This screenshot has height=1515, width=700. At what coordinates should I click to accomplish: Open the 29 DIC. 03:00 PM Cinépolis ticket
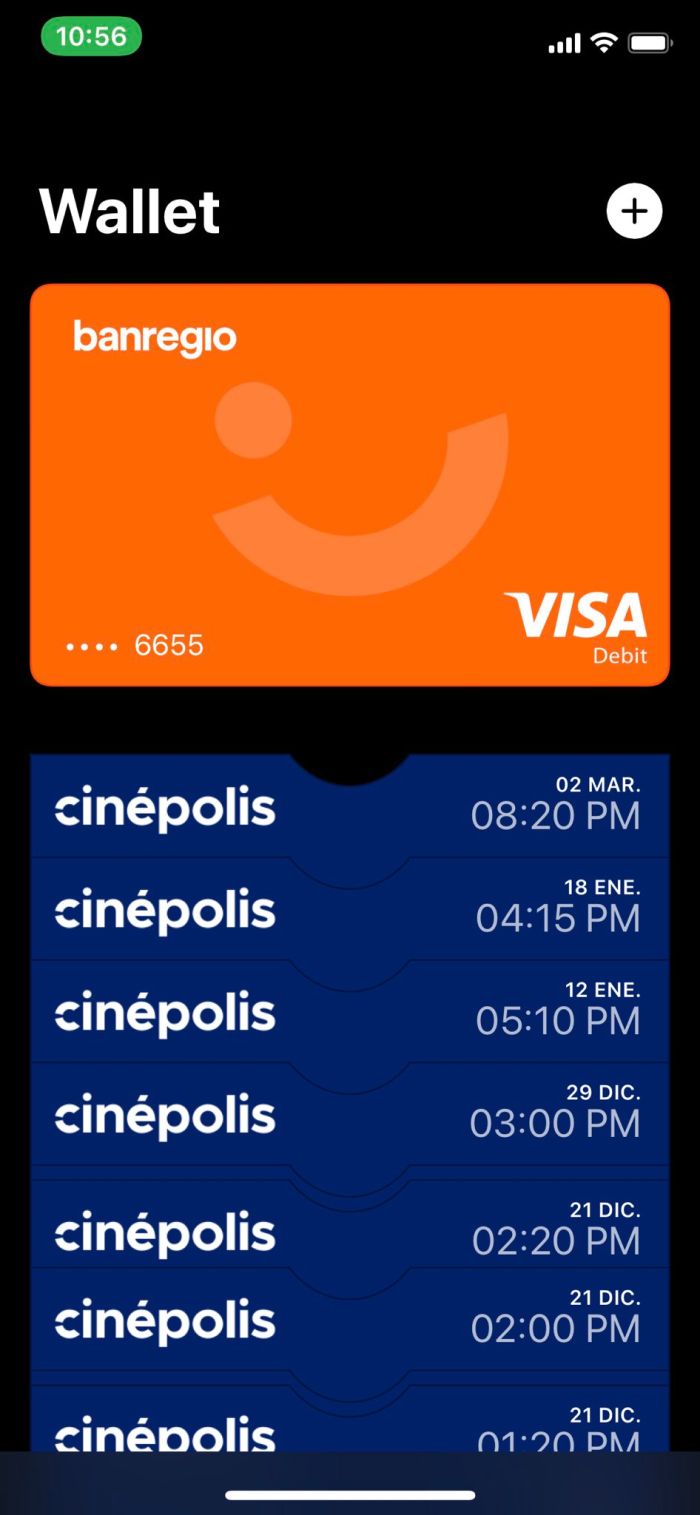[349, 1117]
